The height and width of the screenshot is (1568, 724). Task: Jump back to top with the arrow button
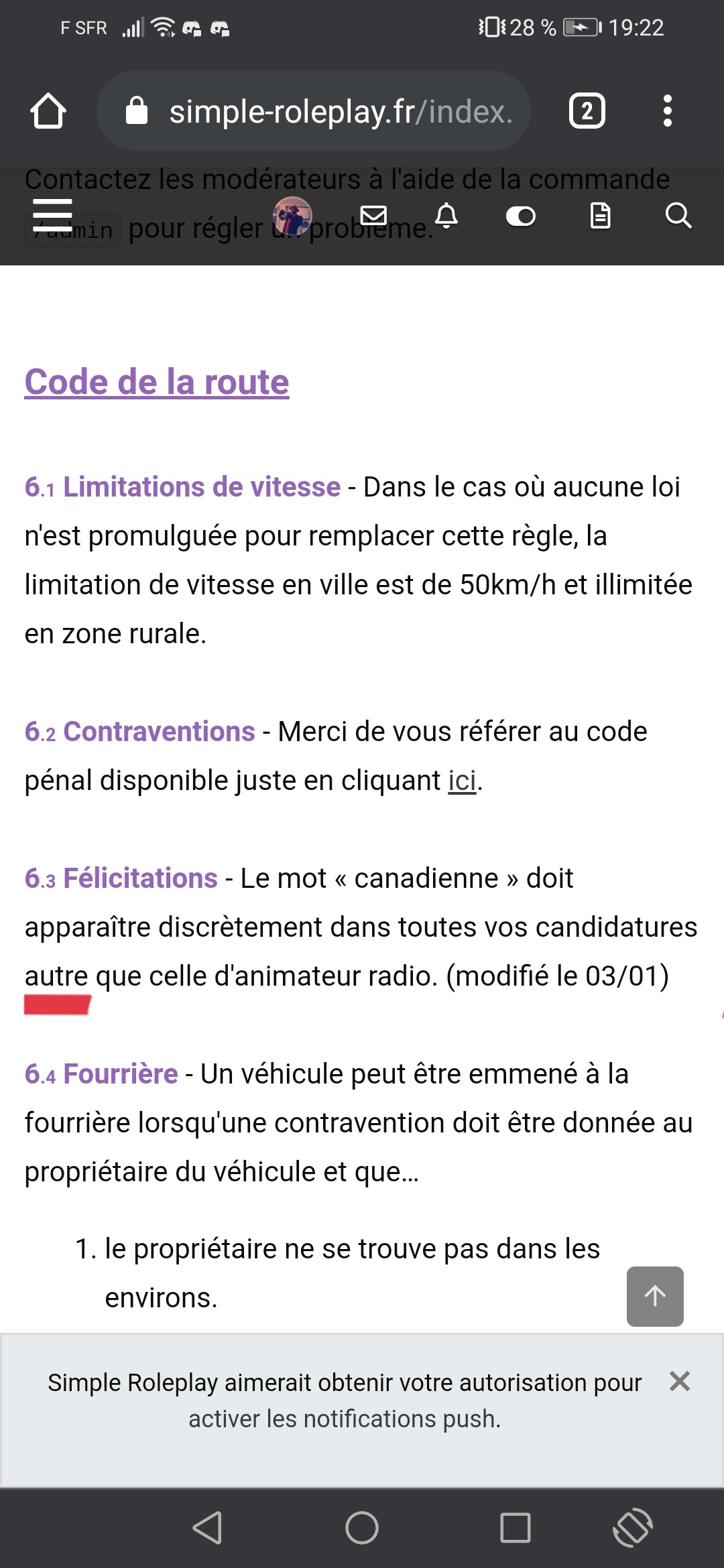pos(655,1296)
